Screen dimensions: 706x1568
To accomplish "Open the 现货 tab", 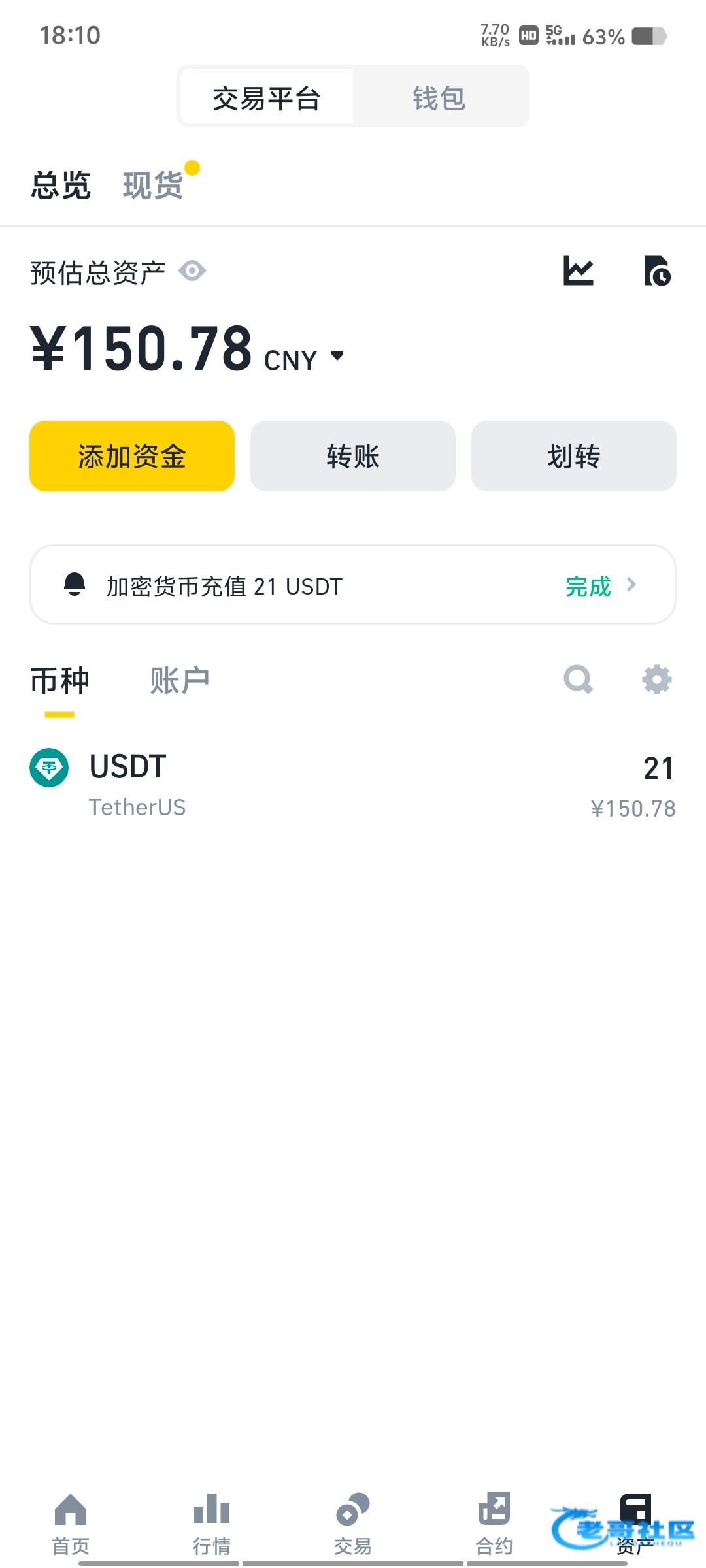I will pyautogui.click(x=153, y=185).
